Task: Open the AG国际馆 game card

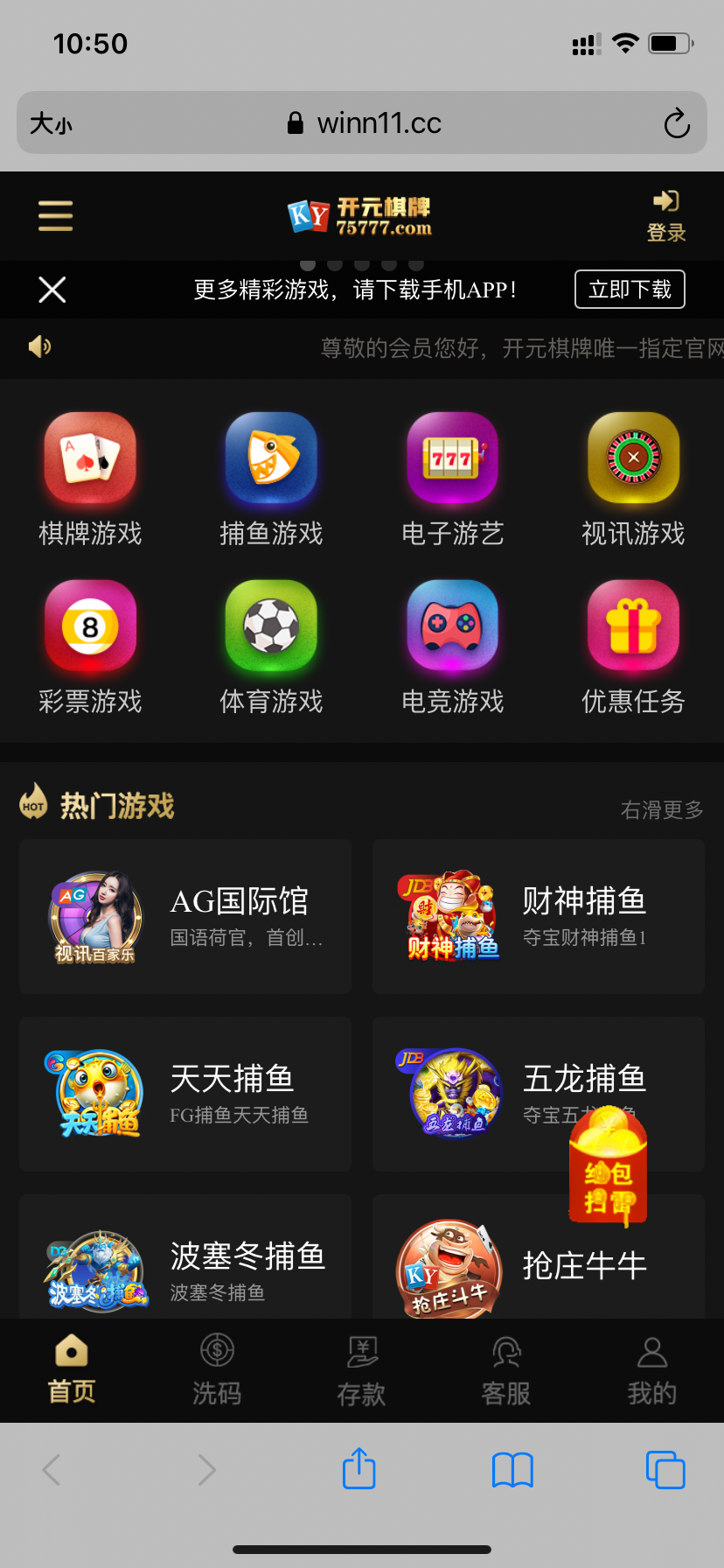Action: click(x=185, y=916)
